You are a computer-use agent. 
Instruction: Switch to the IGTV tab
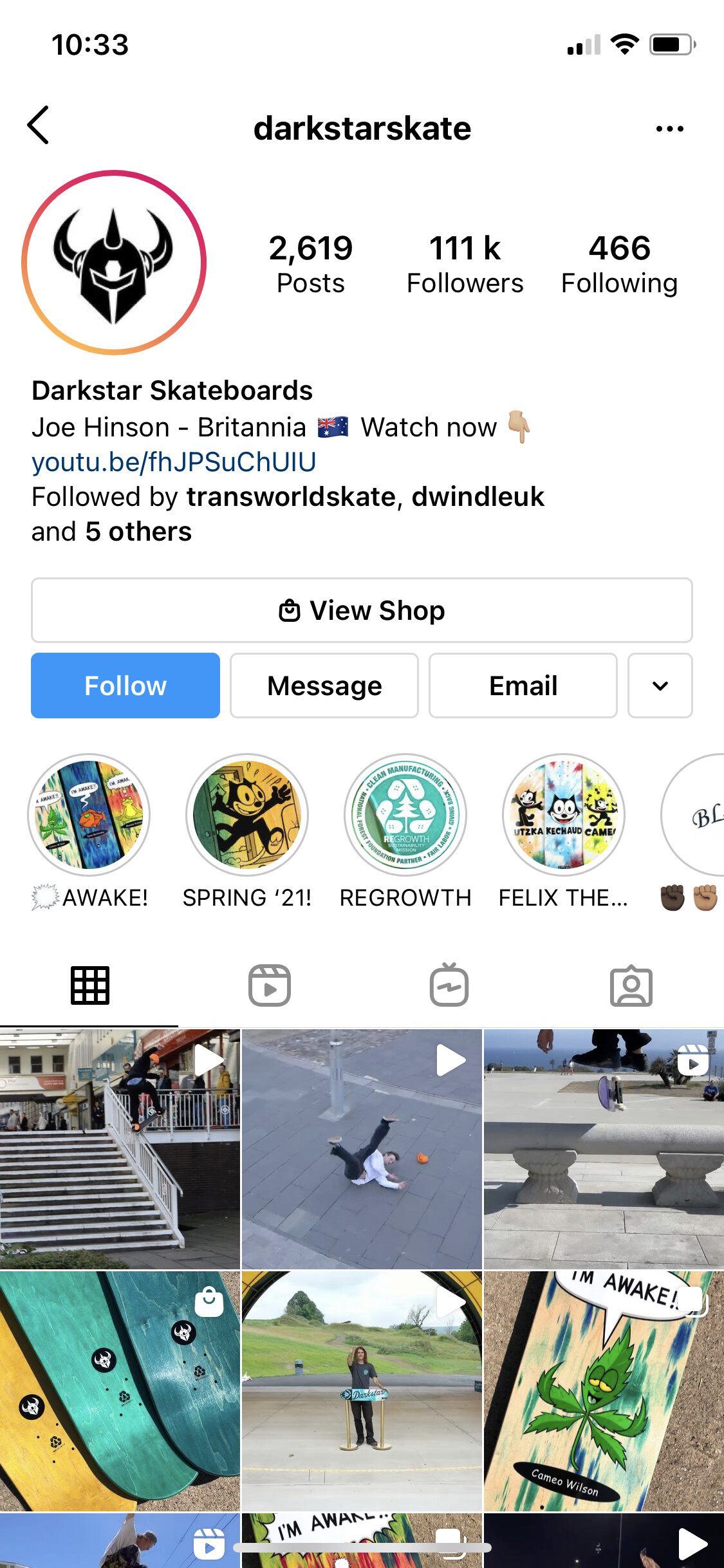pyautogui.click(x=449, y=985)
